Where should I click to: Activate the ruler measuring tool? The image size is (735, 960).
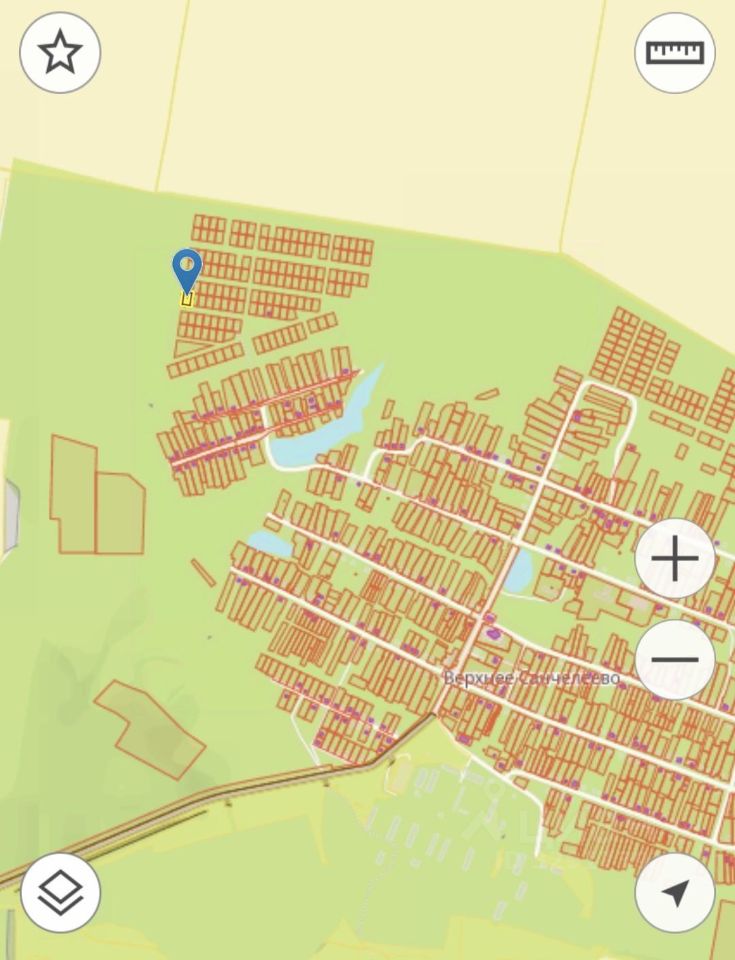pos(675,53)
